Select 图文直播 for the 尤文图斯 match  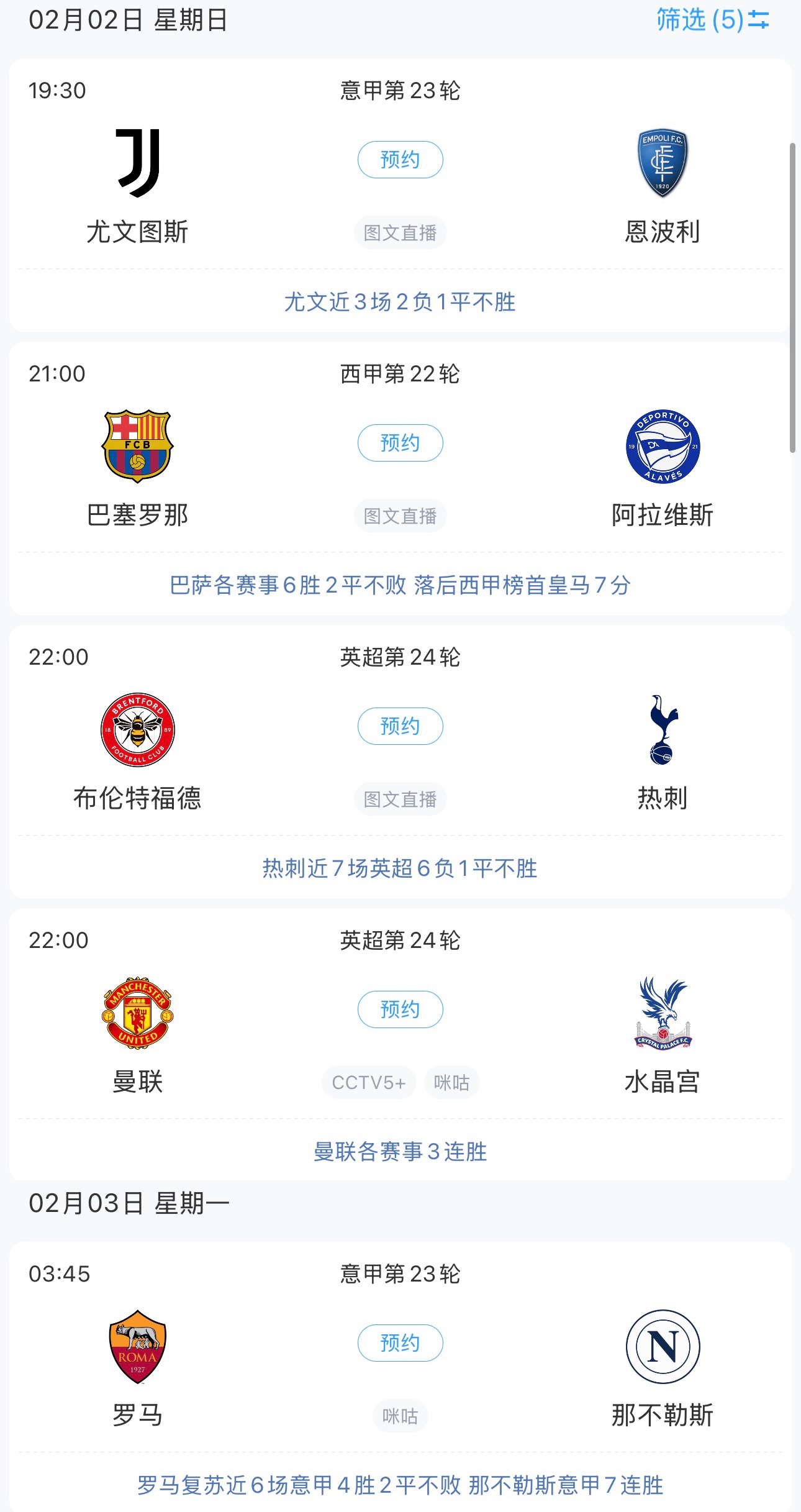(400, 233)
